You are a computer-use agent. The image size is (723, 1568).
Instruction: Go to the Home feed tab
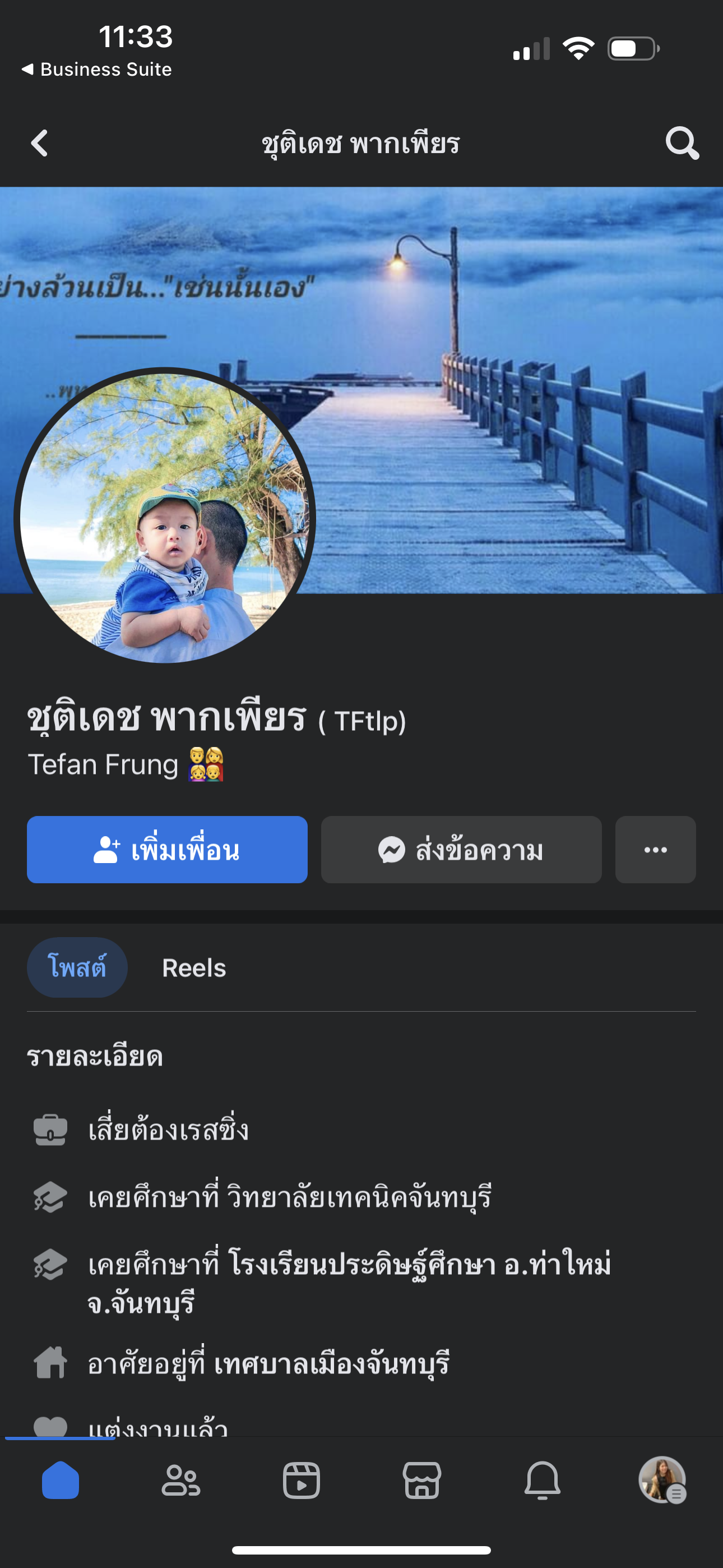click(x=61, y=1480)
